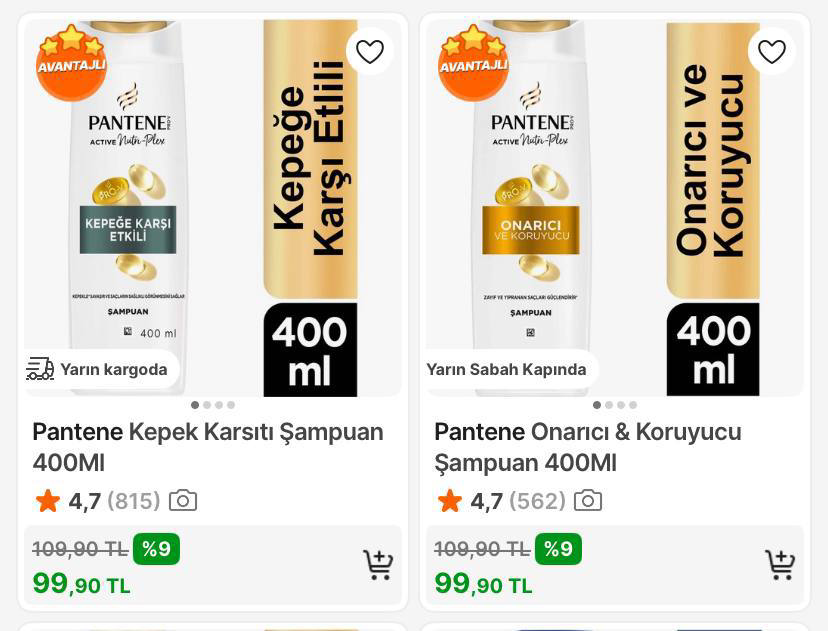The height and width of the screenshot is (631, 828).
Task: Add Pantene Onarıcı & Koruyucu Şampuan to cart
Action: 779,565
